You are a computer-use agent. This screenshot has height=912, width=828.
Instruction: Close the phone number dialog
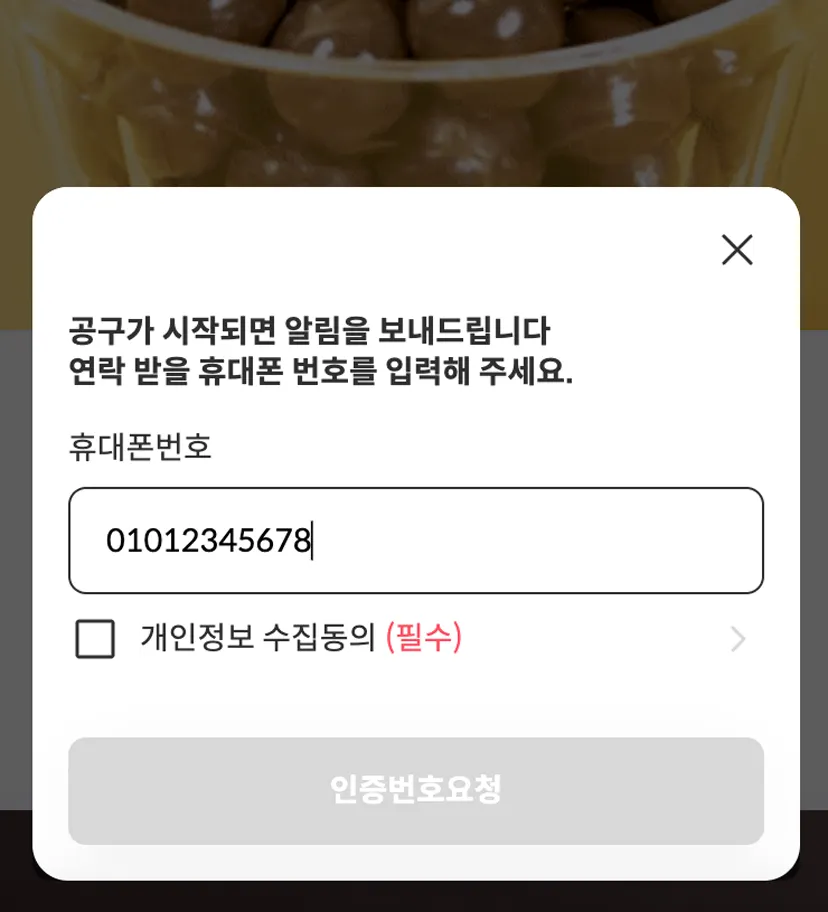pos(737,250)
